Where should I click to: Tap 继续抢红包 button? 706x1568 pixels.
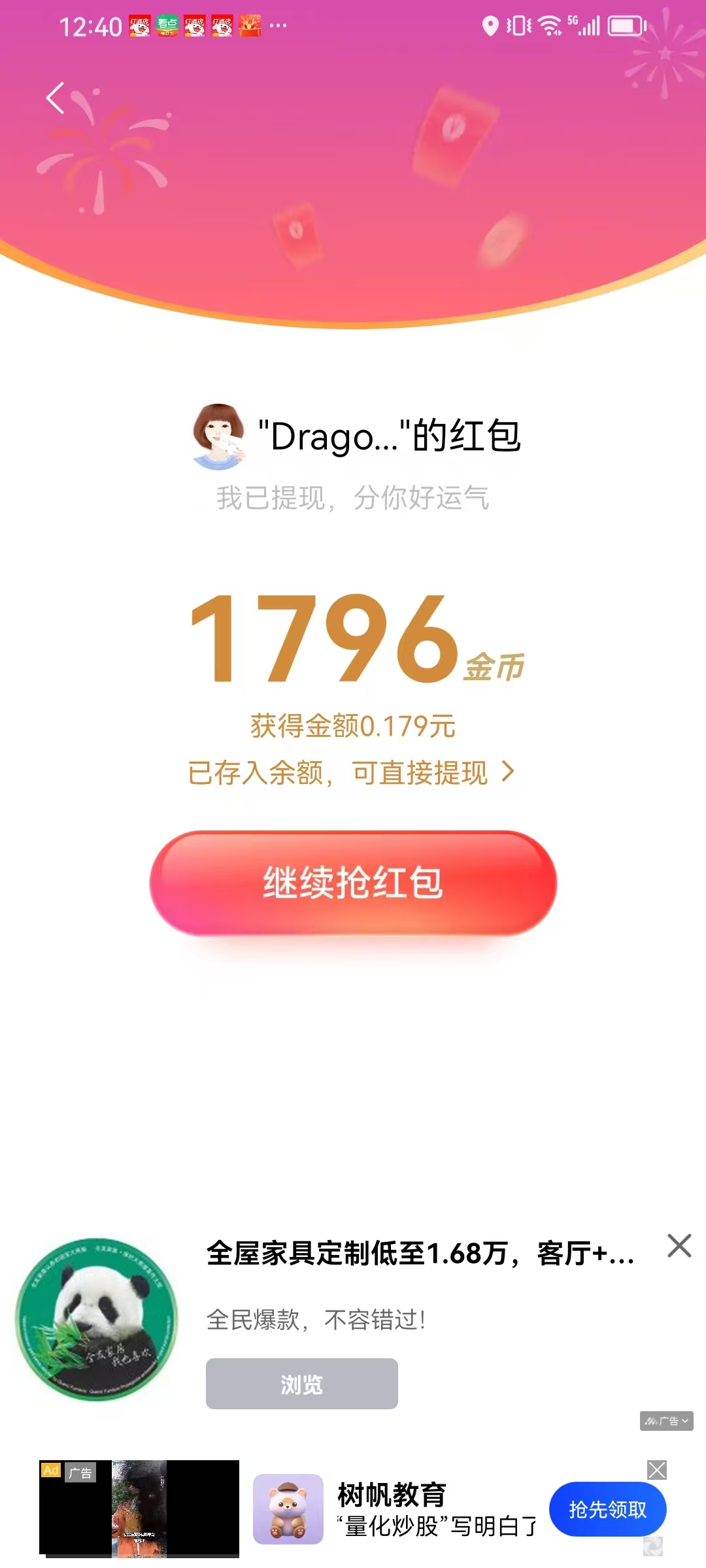[x=353, y=883]
